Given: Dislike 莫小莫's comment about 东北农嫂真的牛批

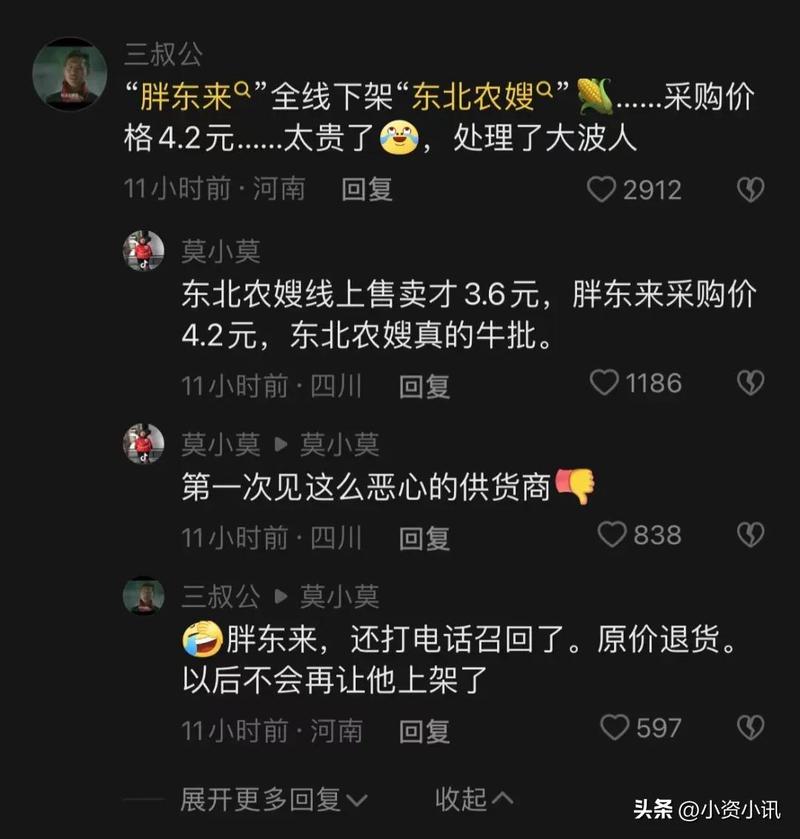Looking at the screenshot, I should 750,383.
